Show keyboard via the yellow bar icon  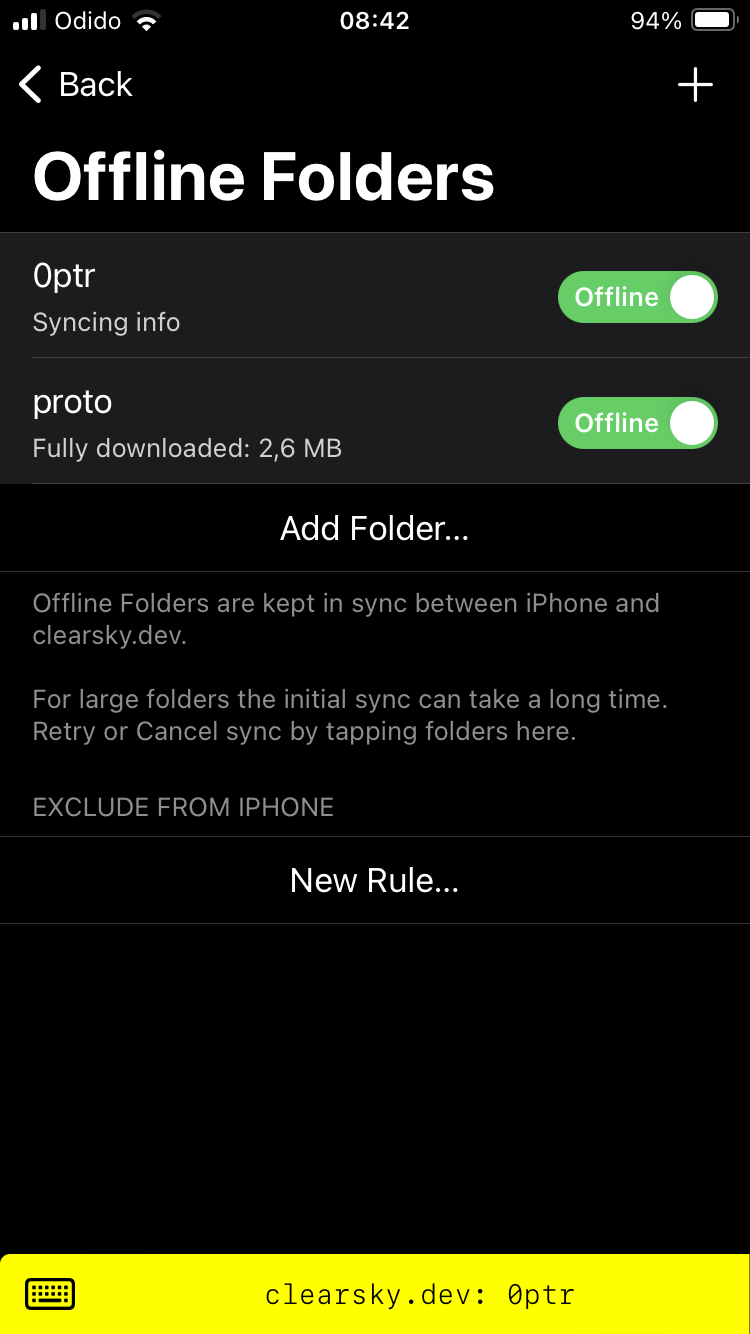pos(50,1294)
